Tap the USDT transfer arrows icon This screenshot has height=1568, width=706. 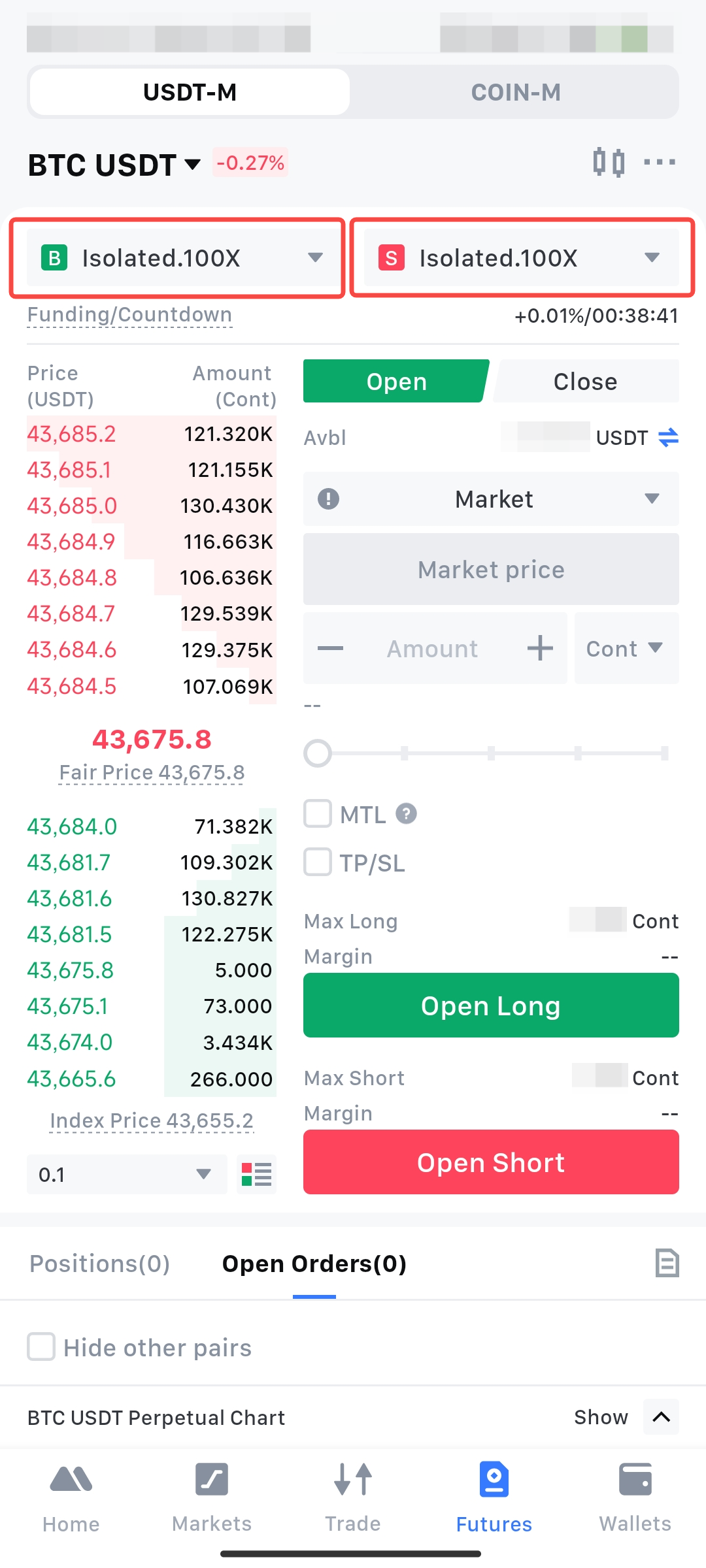[x=668, y=437]
